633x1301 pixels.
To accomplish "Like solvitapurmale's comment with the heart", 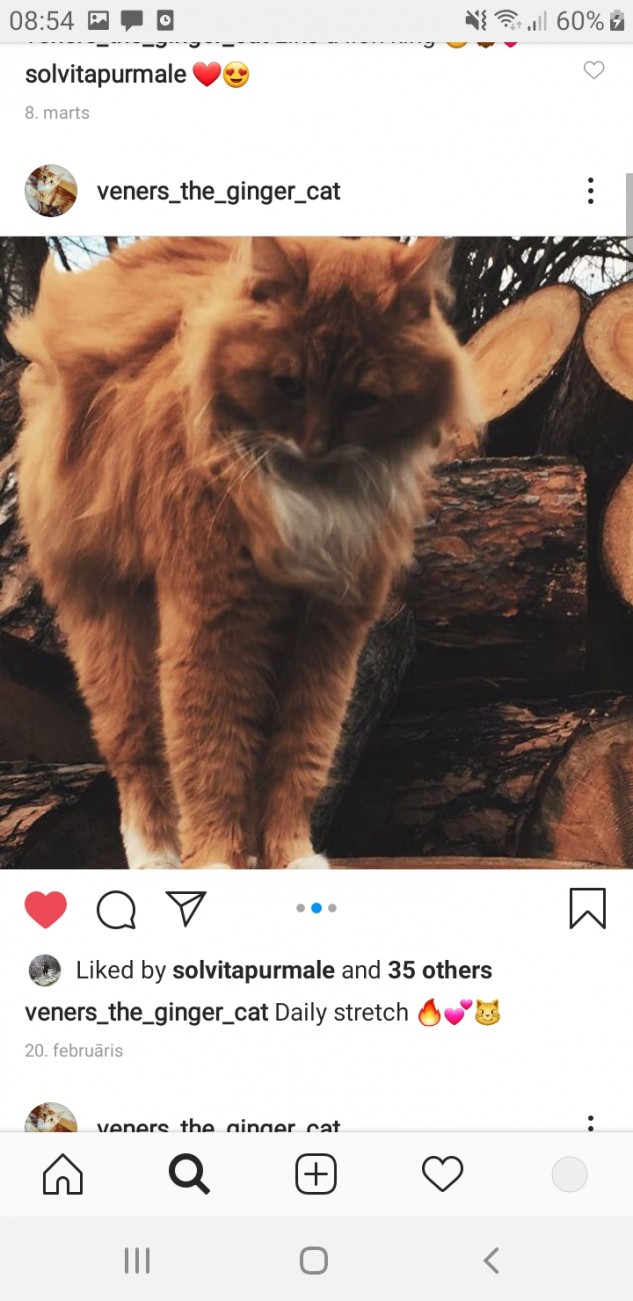I will coord(594,70).
